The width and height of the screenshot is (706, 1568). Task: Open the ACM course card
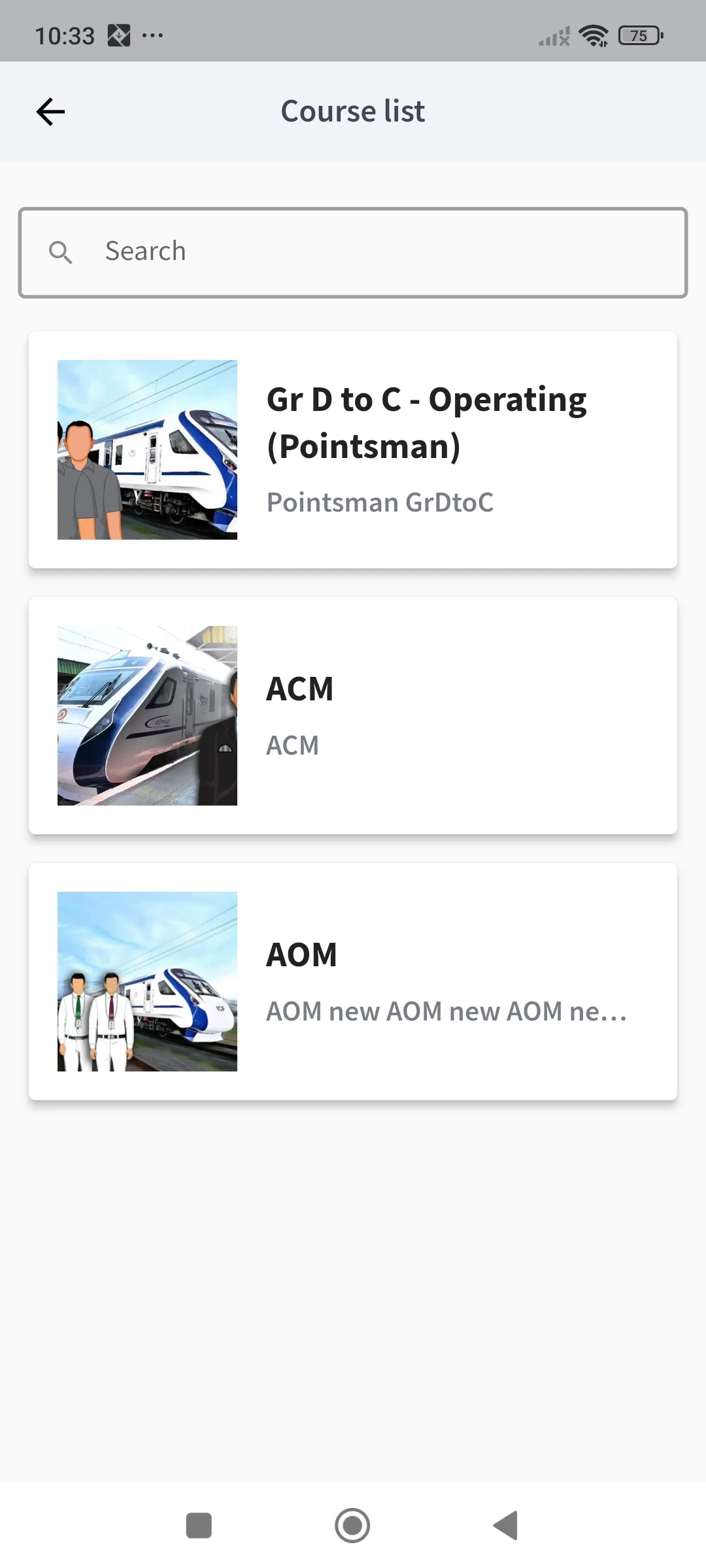click(x=353, y=715)
